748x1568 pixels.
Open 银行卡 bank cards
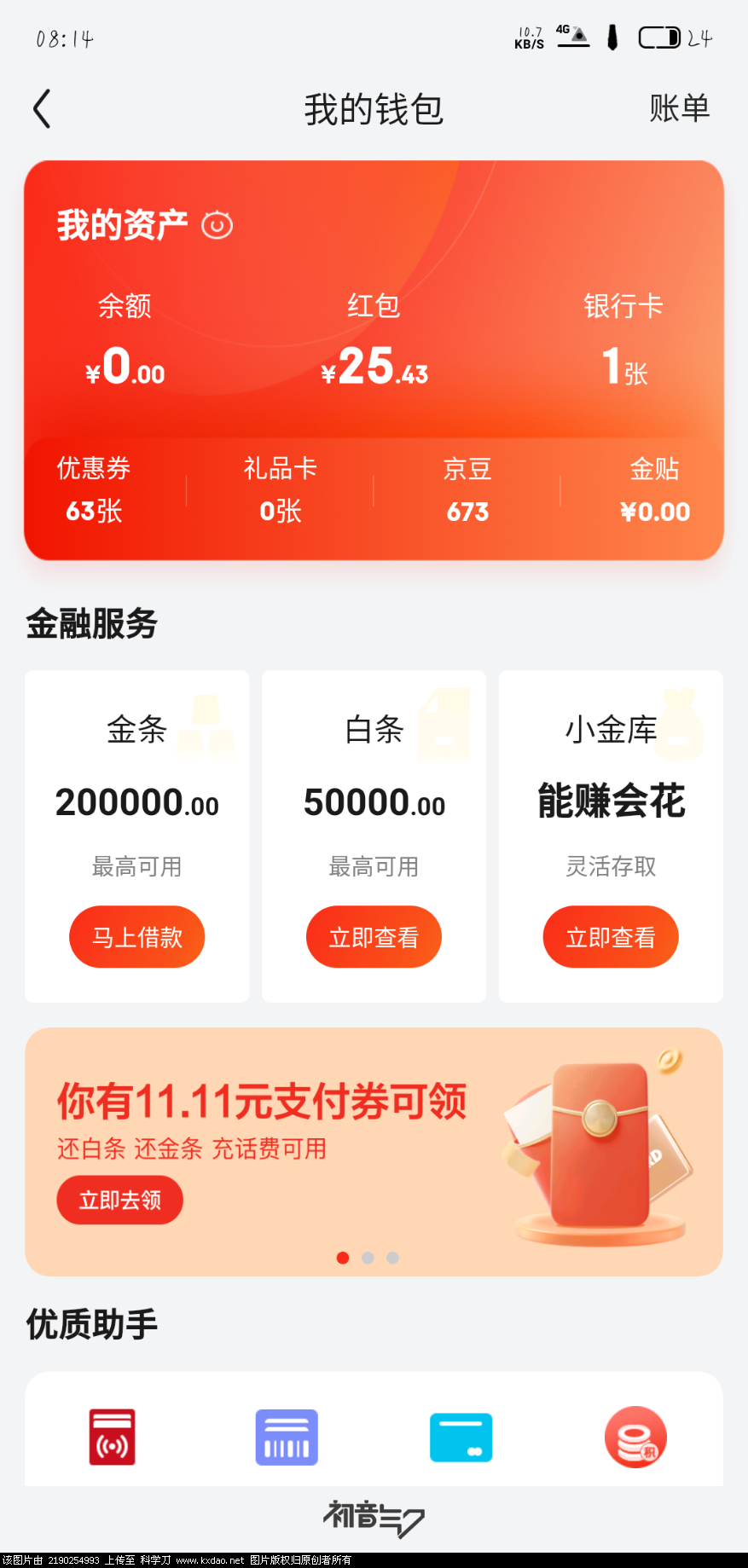tap(623, 341)
